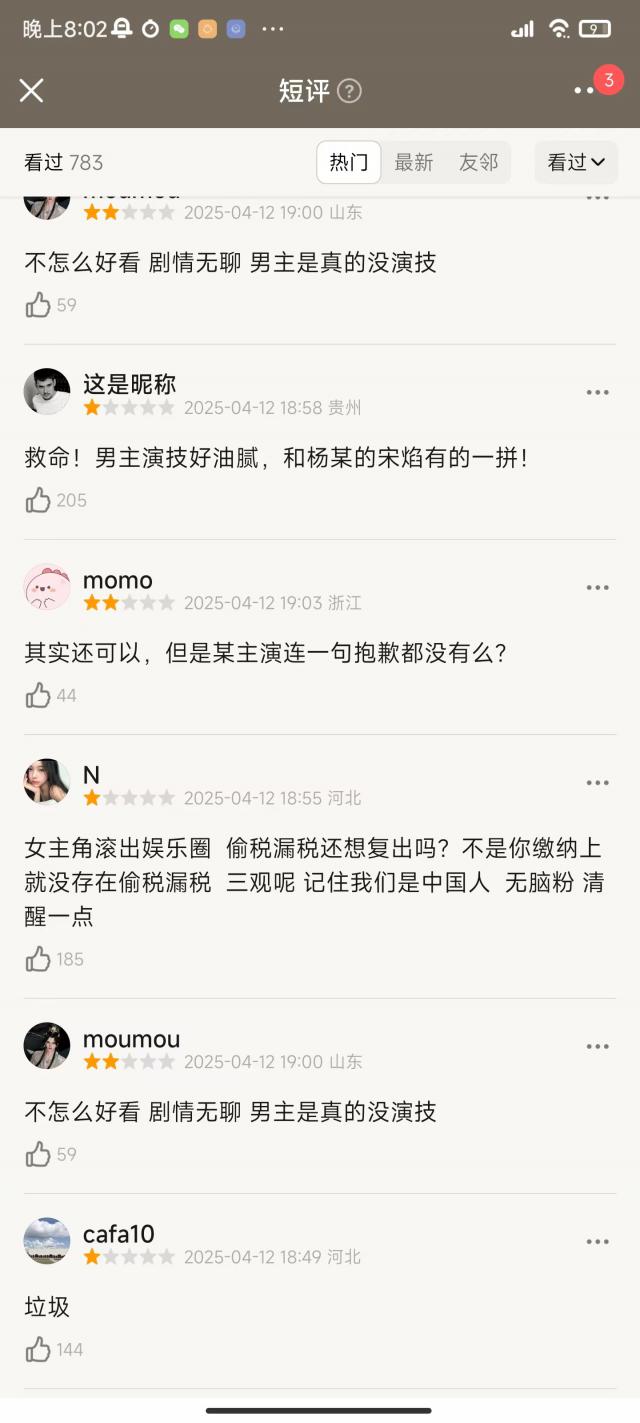
Task: Open more options on N's review
Action: click(x=597, y=782)
